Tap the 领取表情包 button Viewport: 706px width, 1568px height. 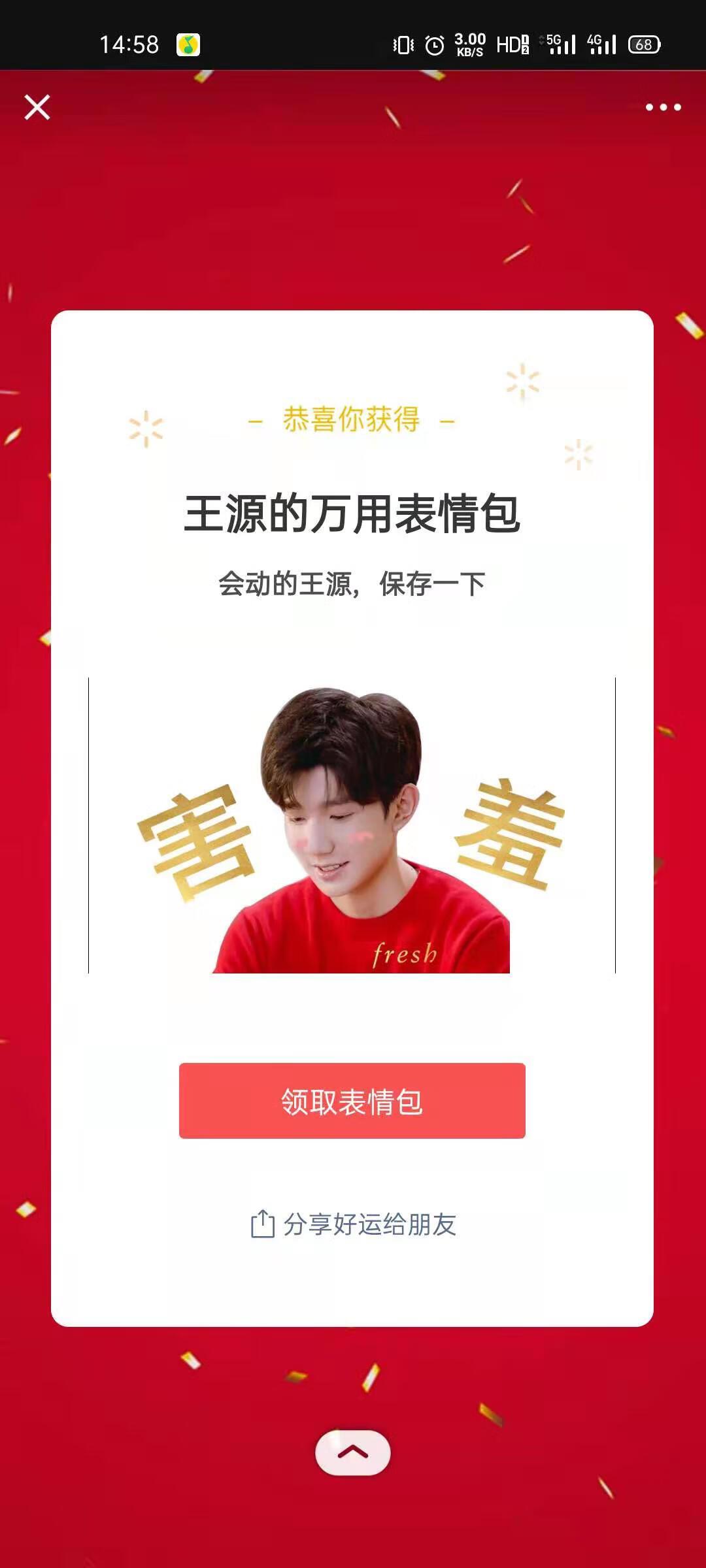coord(352,1101)
